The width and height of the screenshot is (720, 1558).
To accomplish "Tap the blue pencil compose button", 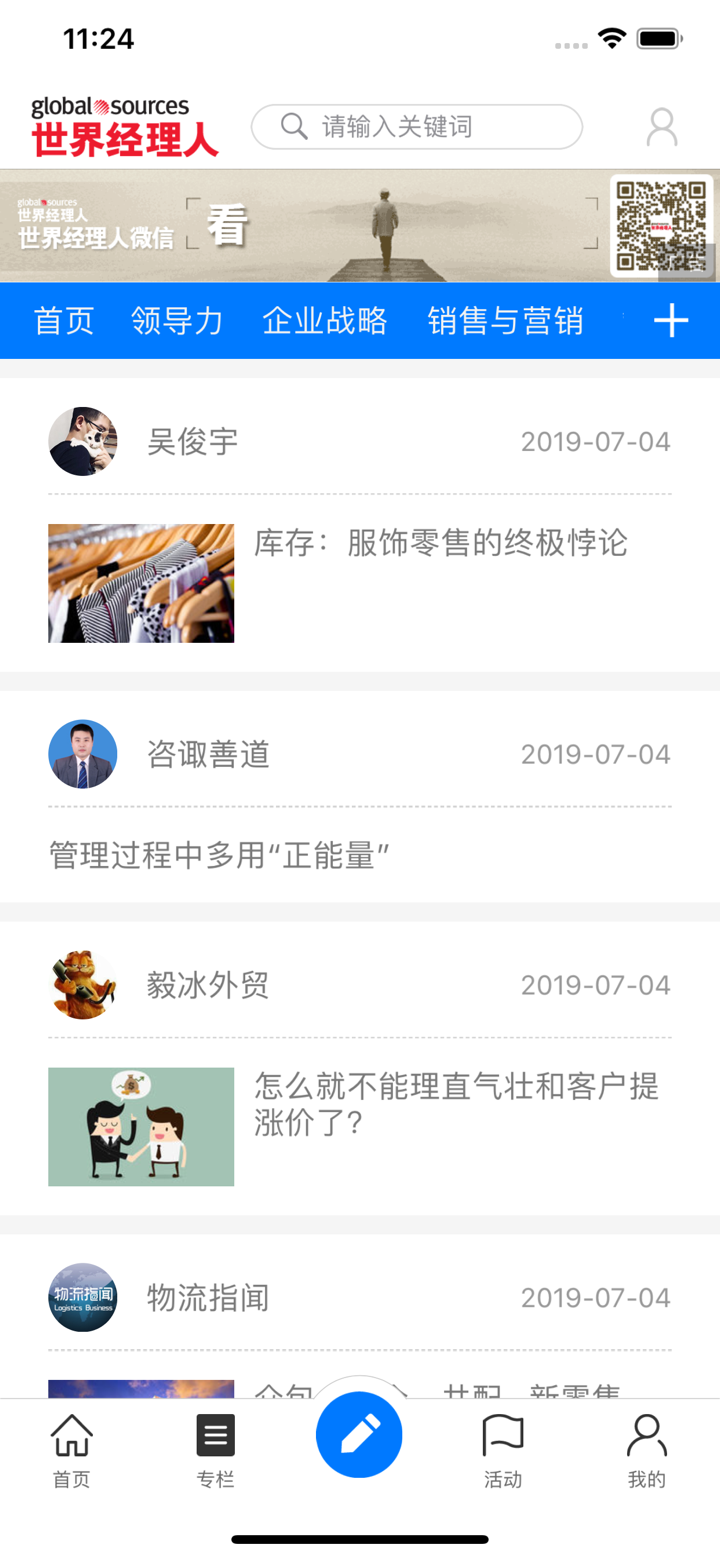I will click(x=359, y=1434).
